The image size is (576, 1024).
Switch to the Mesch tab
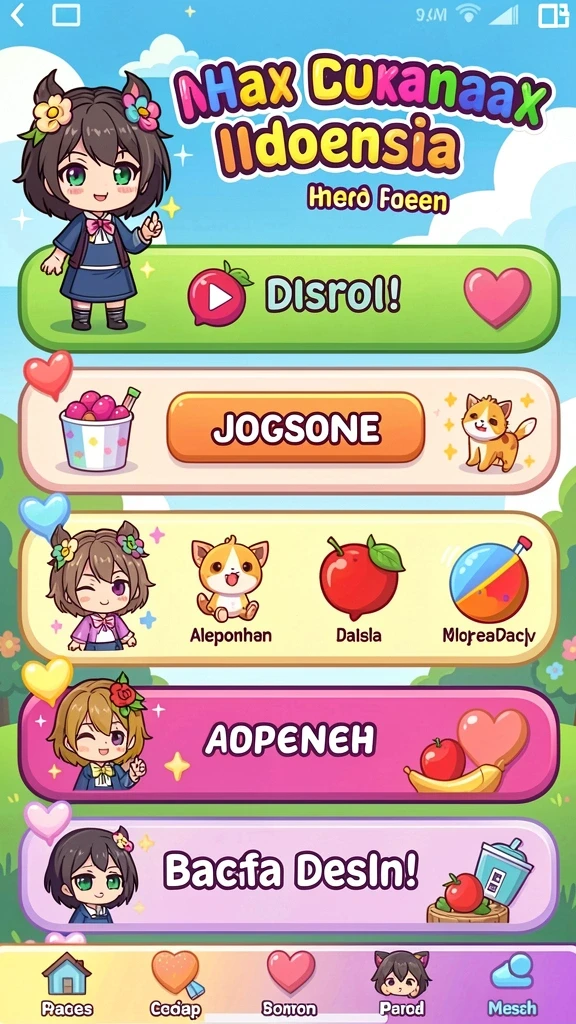pyautogui.click(x=513, y=985)
